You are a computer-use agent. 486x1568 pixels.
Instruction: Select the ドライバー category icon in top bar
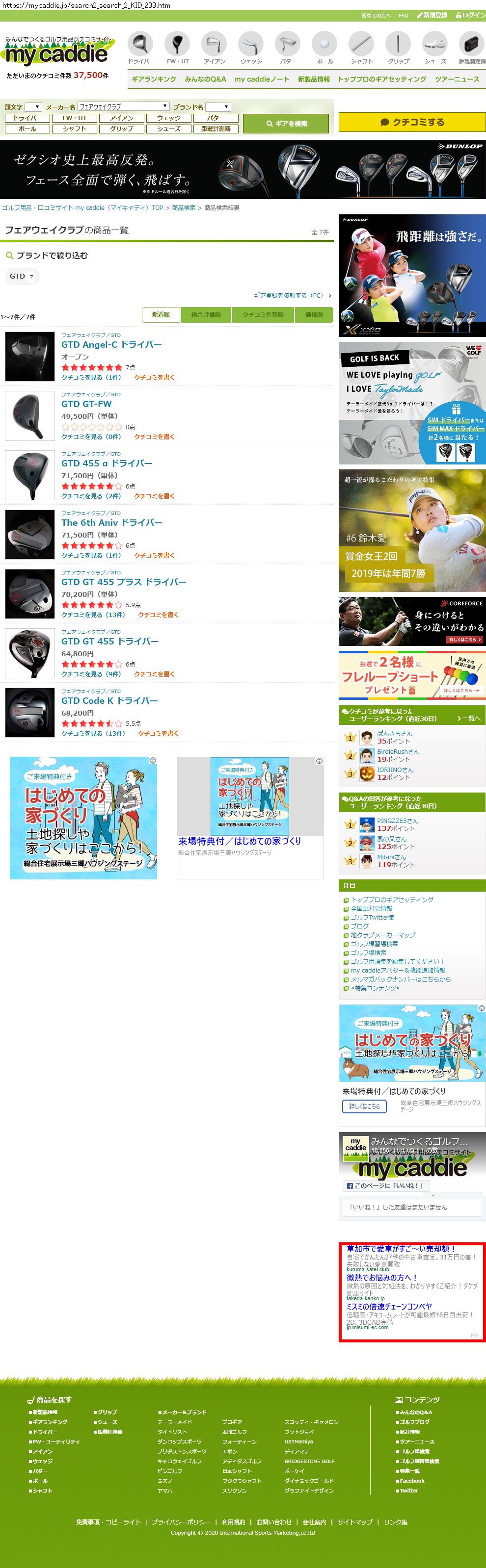point(141,48)
